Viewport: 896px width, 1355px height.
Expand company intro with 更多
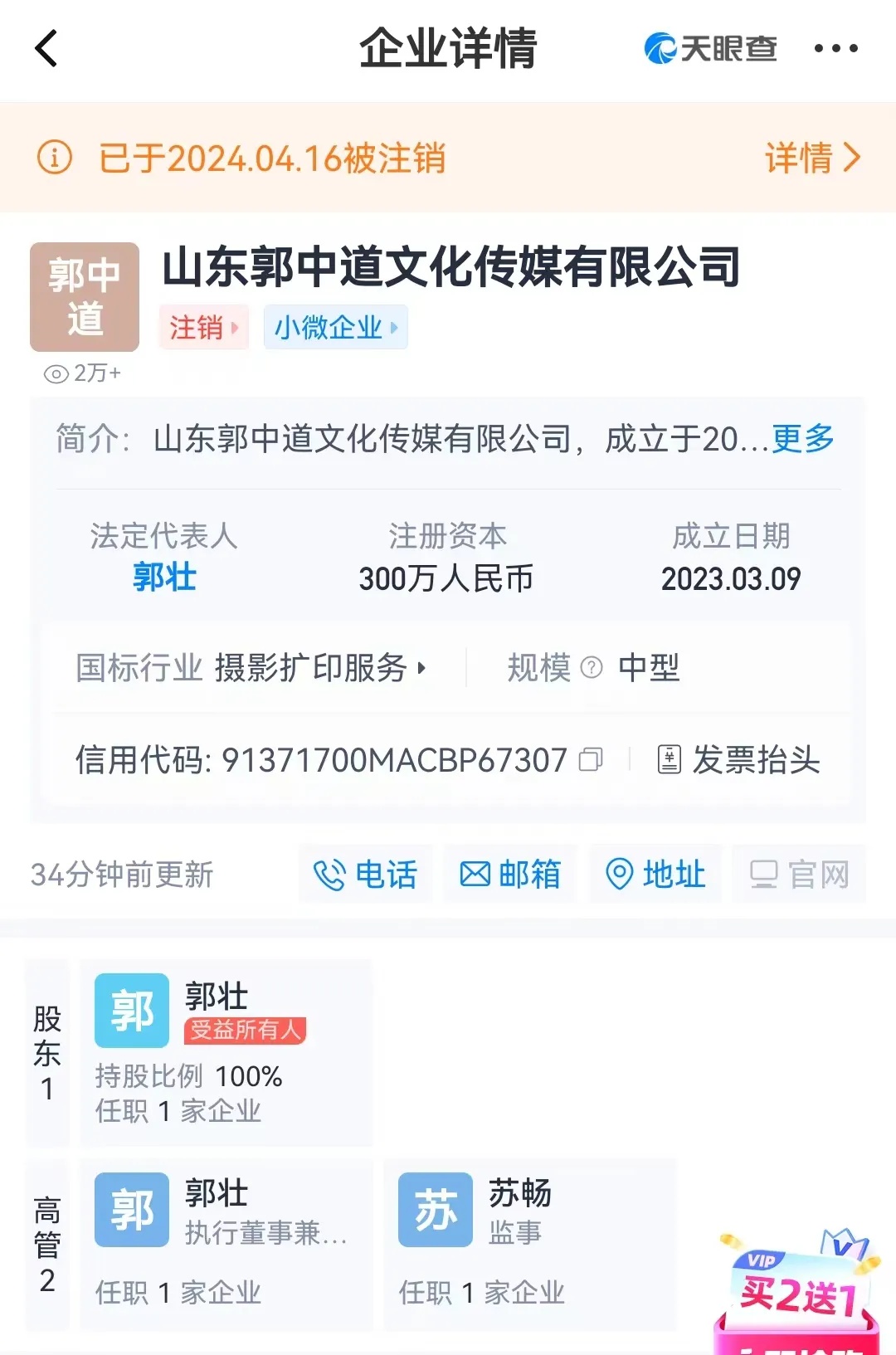802,438
